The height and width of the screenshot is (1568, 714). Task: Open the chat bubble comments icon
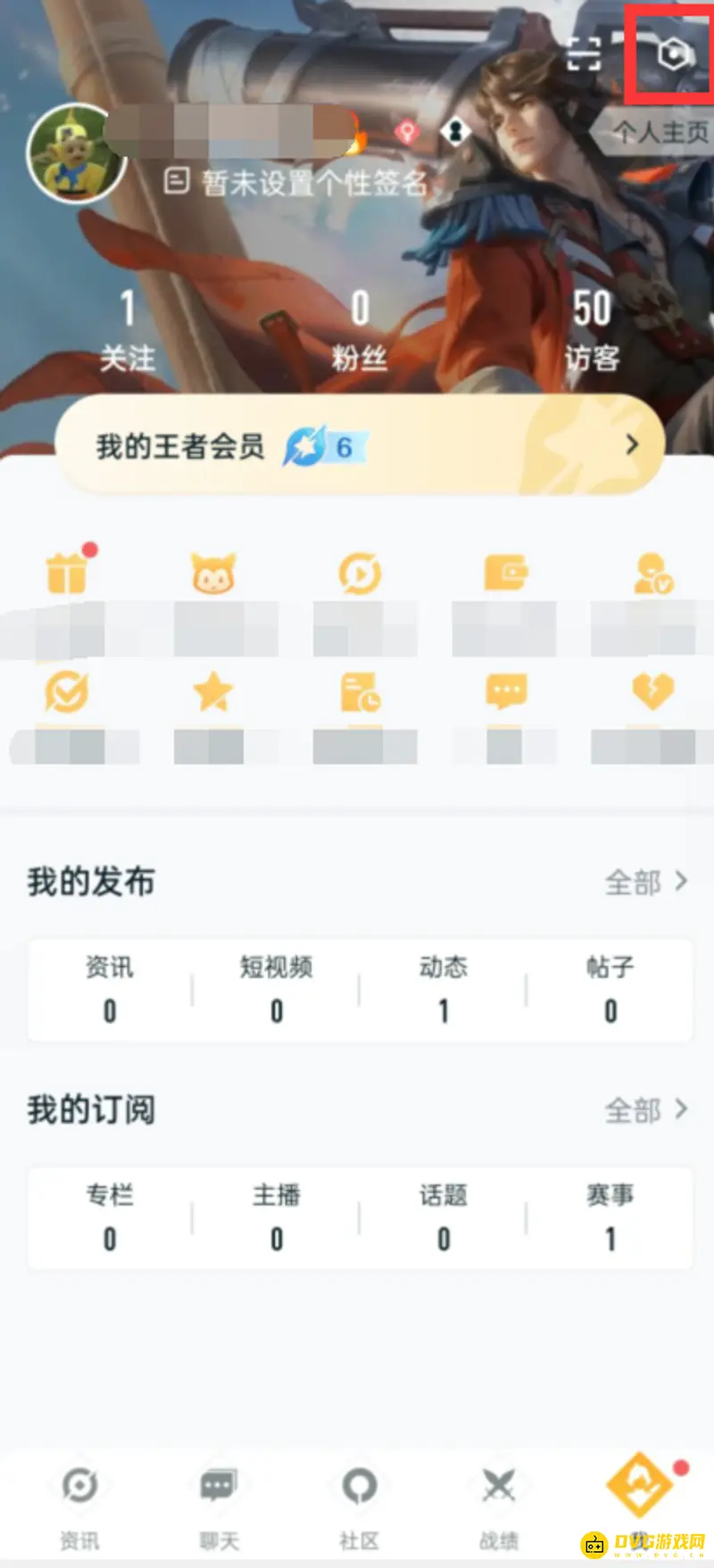tap(506, 691)
